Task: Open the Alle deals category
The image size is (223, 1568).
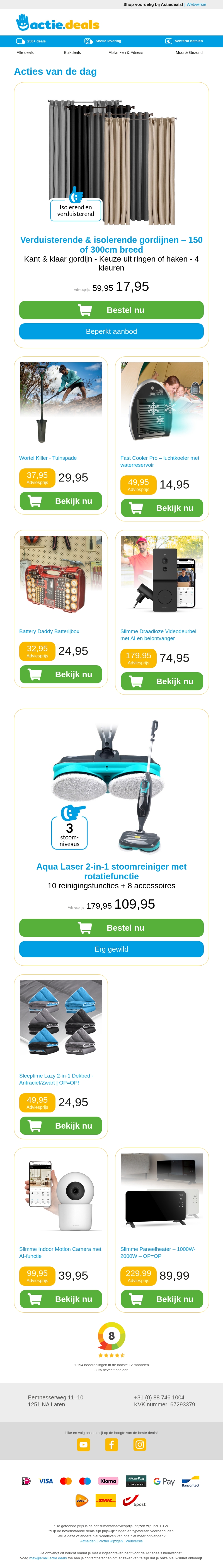Action: pos(25,53)
